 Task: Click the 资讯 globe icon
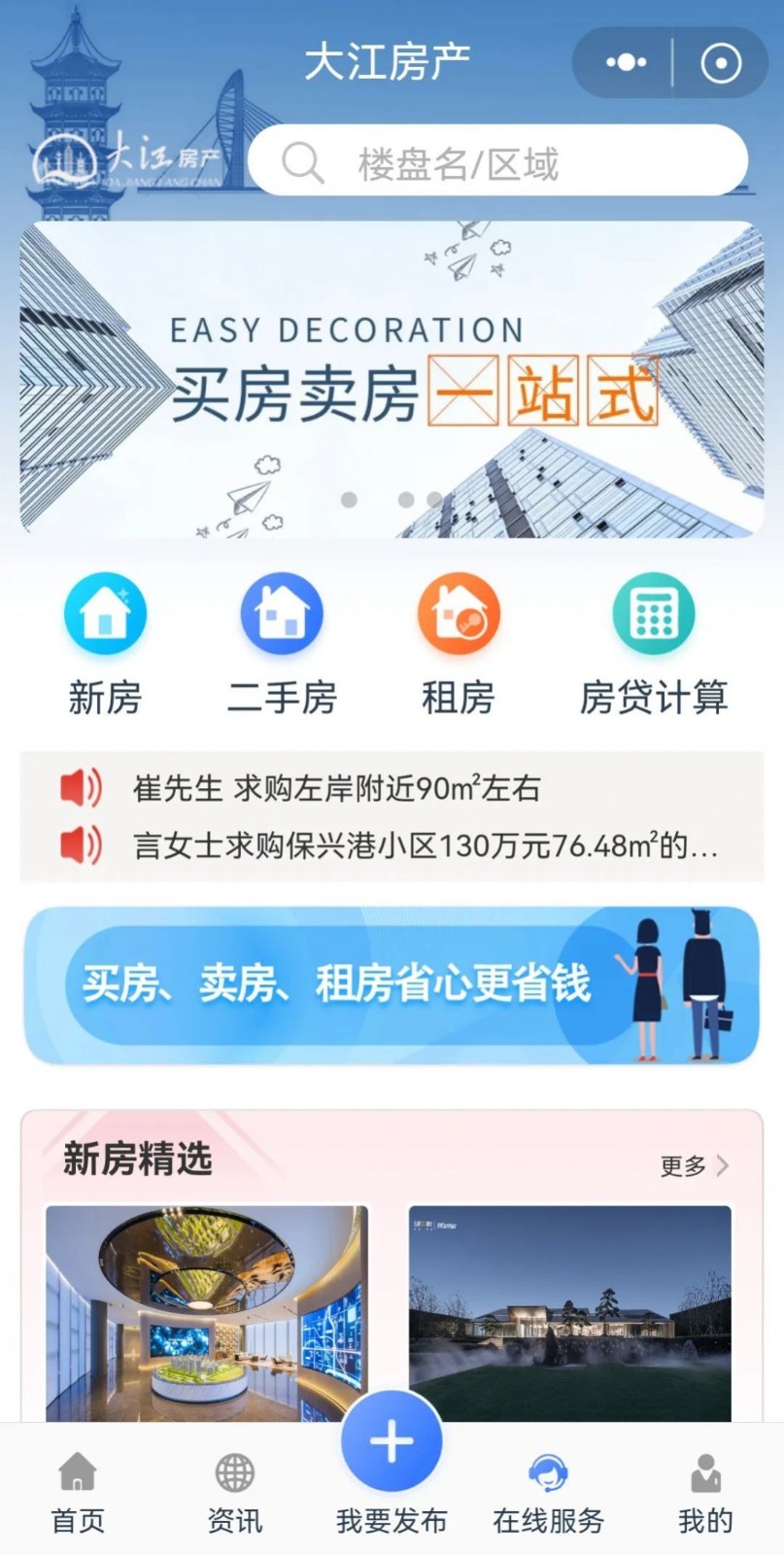click(233, 1473)
